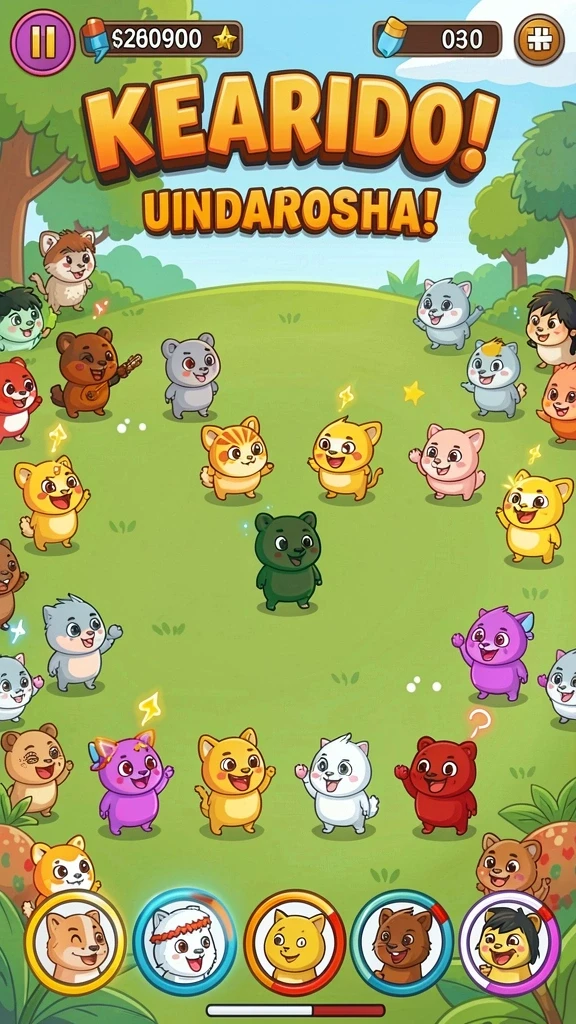Choose the yellow cat character button
Viewport: 576px width, 1024px height.
[x=295, y=942]
